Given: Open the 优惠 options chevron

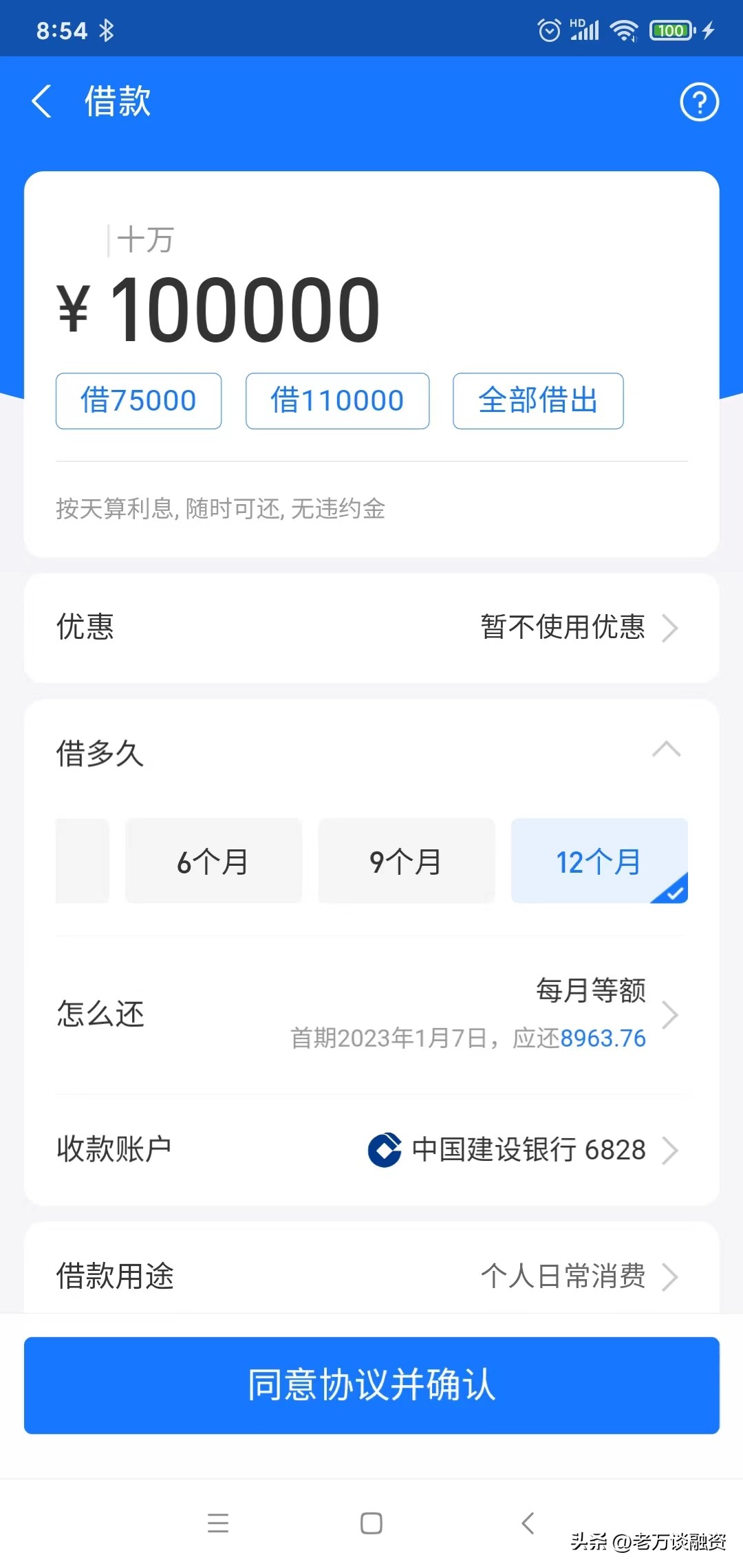Looking at the screenshot, I should point(669,627).
